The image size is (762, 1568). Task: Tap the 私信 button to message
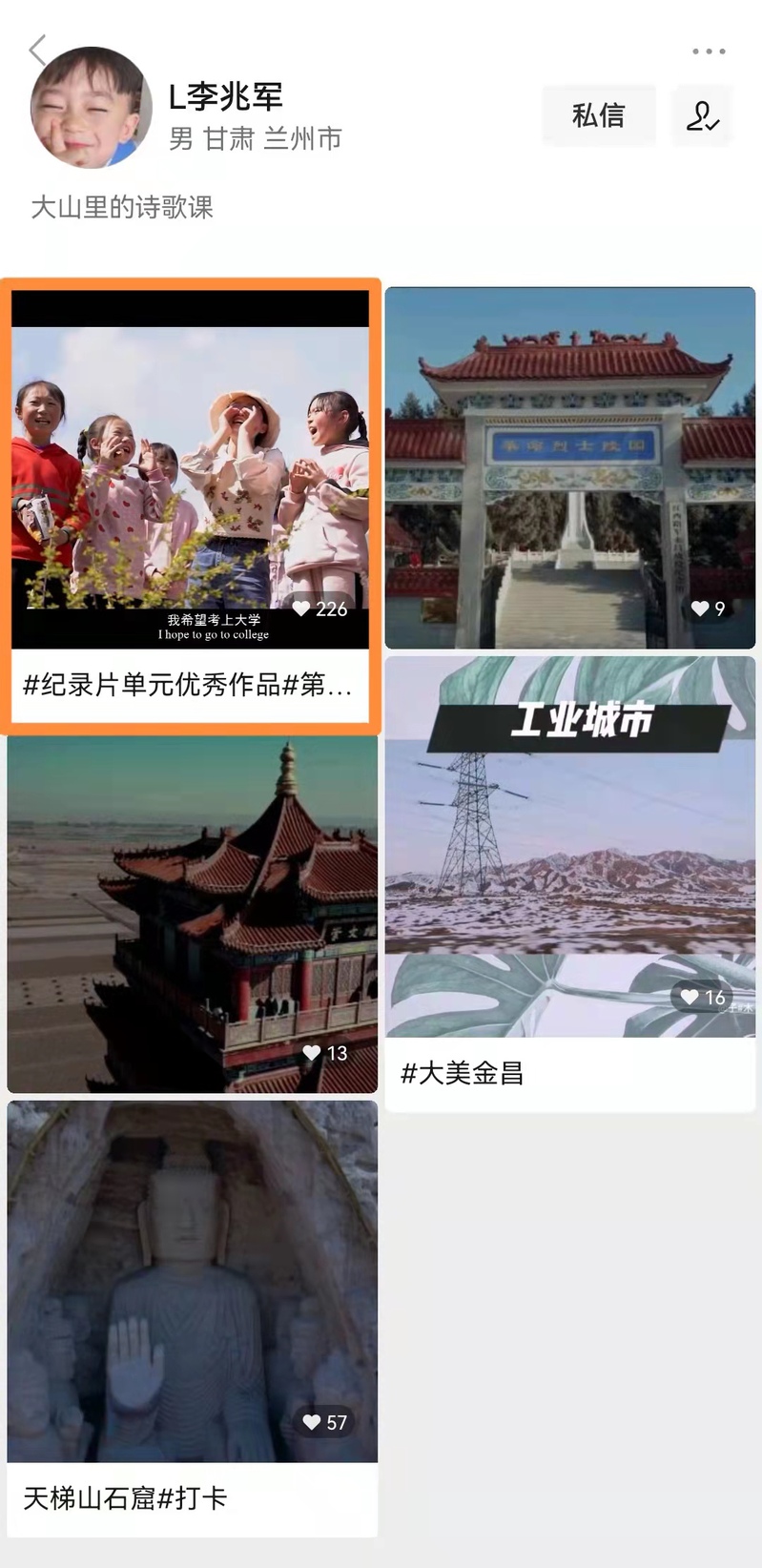[x=598, y=115]
